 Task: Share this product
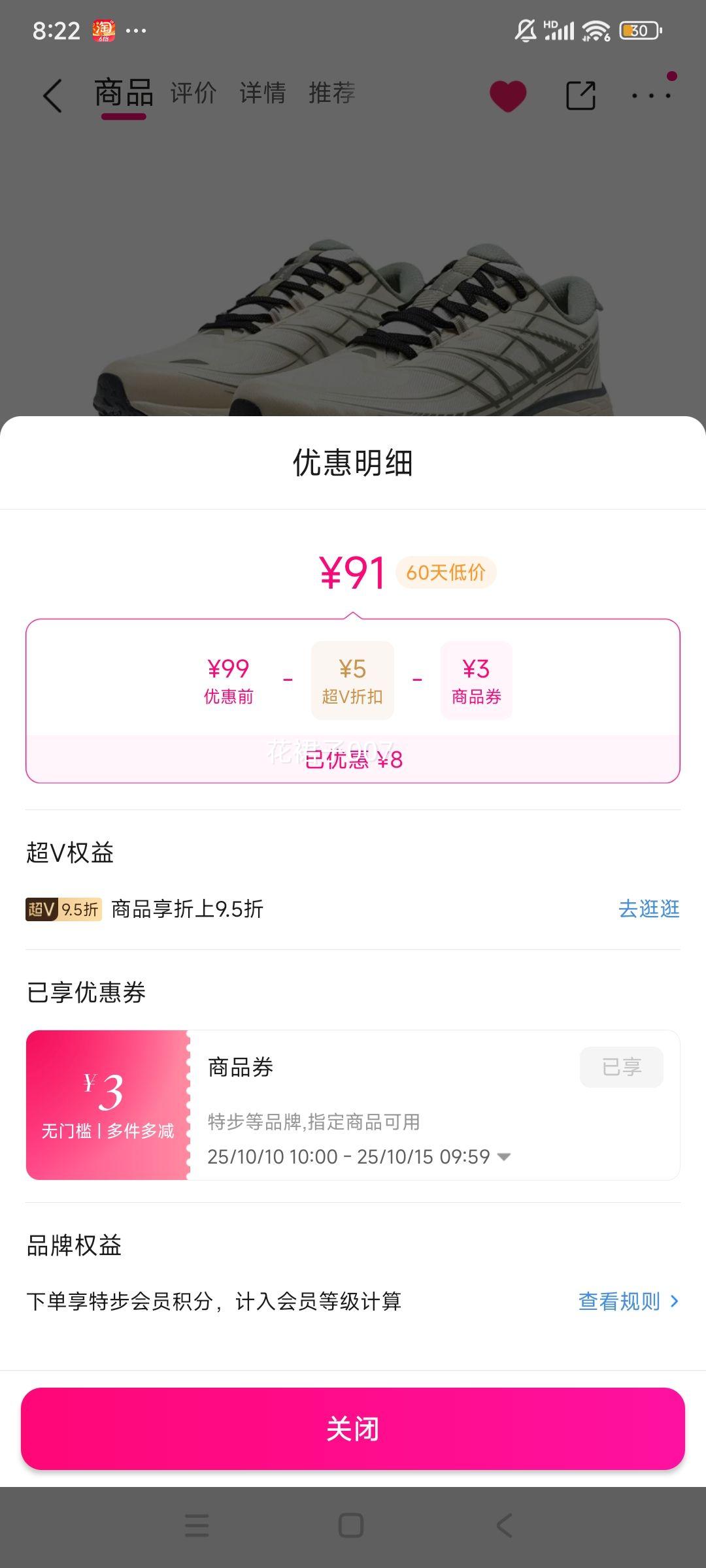[x=580, y=96]
